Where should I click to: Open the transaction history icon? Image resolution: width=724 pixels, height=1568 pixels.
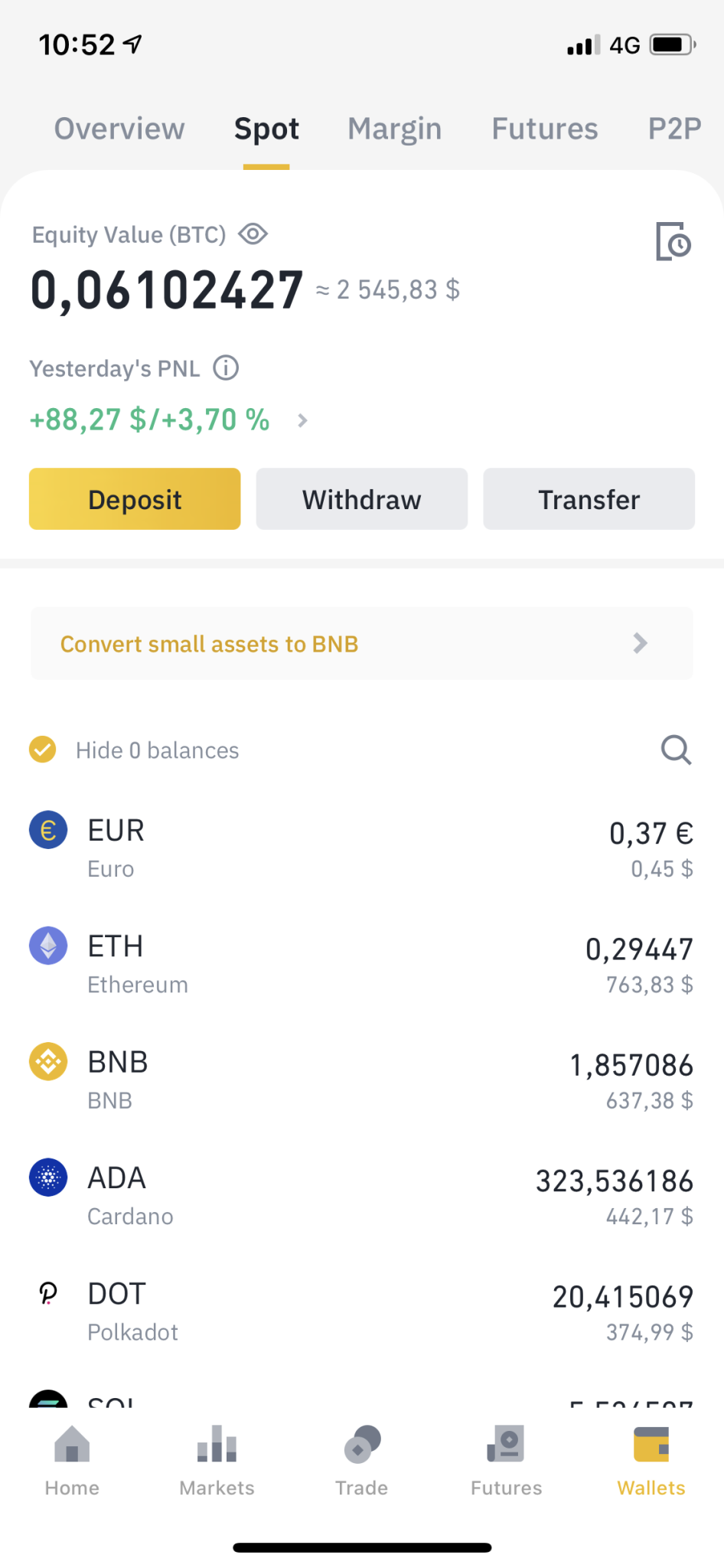(x=673, y=241)
